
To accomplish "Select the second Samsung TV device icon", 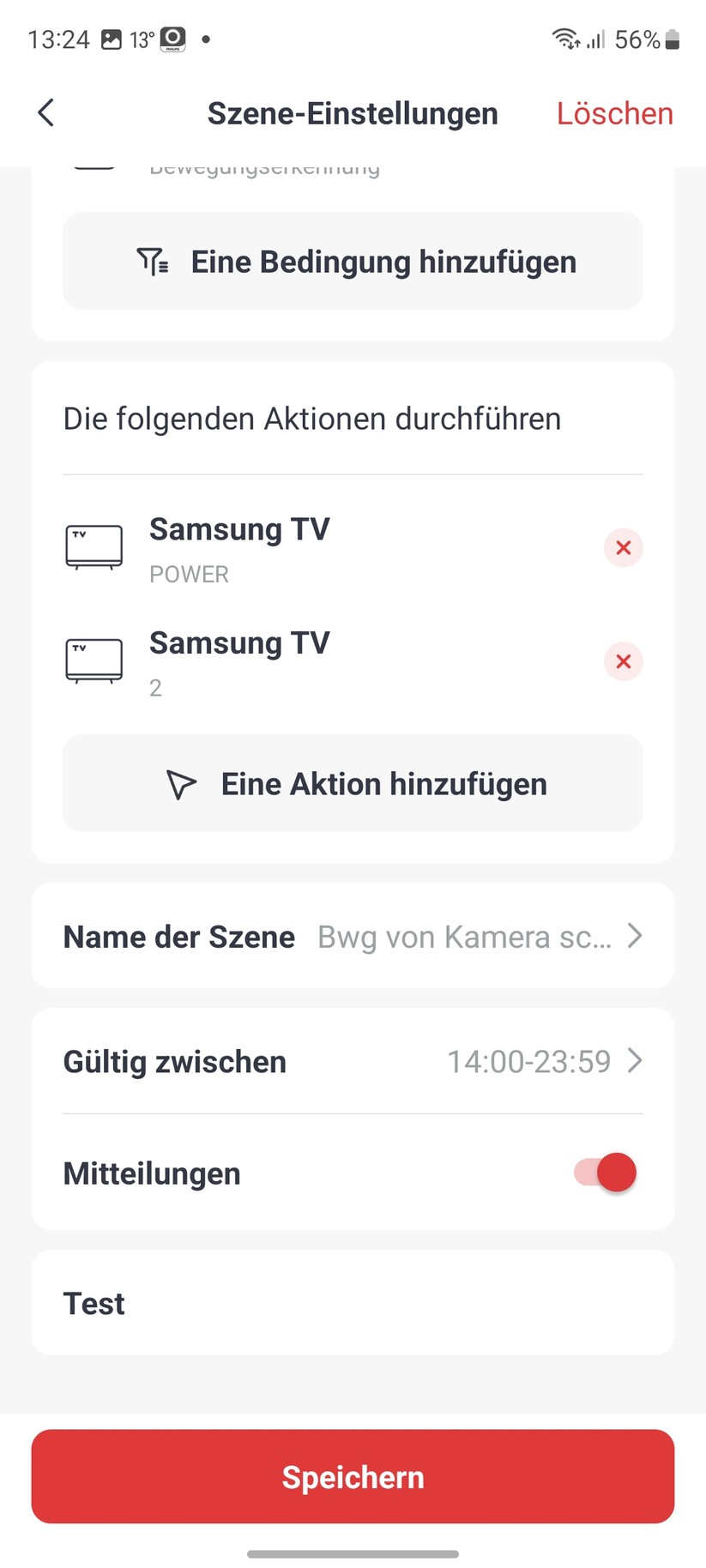I will tap(94, 660).
